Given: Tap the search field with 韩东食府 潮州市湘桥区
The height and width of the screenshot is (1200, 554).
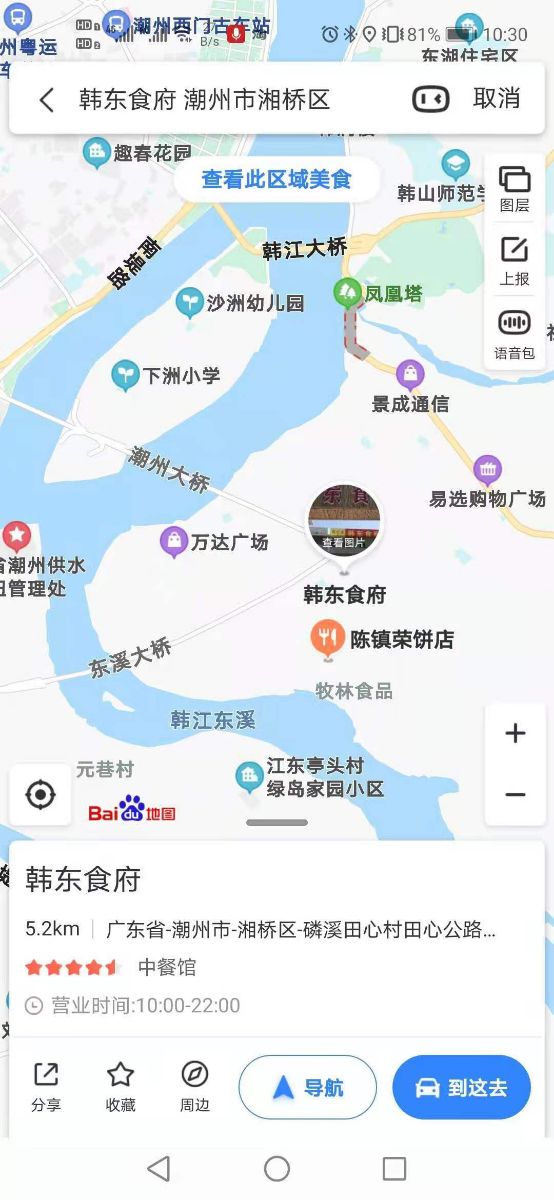Looking at the screenshot, I should (204, 99).
